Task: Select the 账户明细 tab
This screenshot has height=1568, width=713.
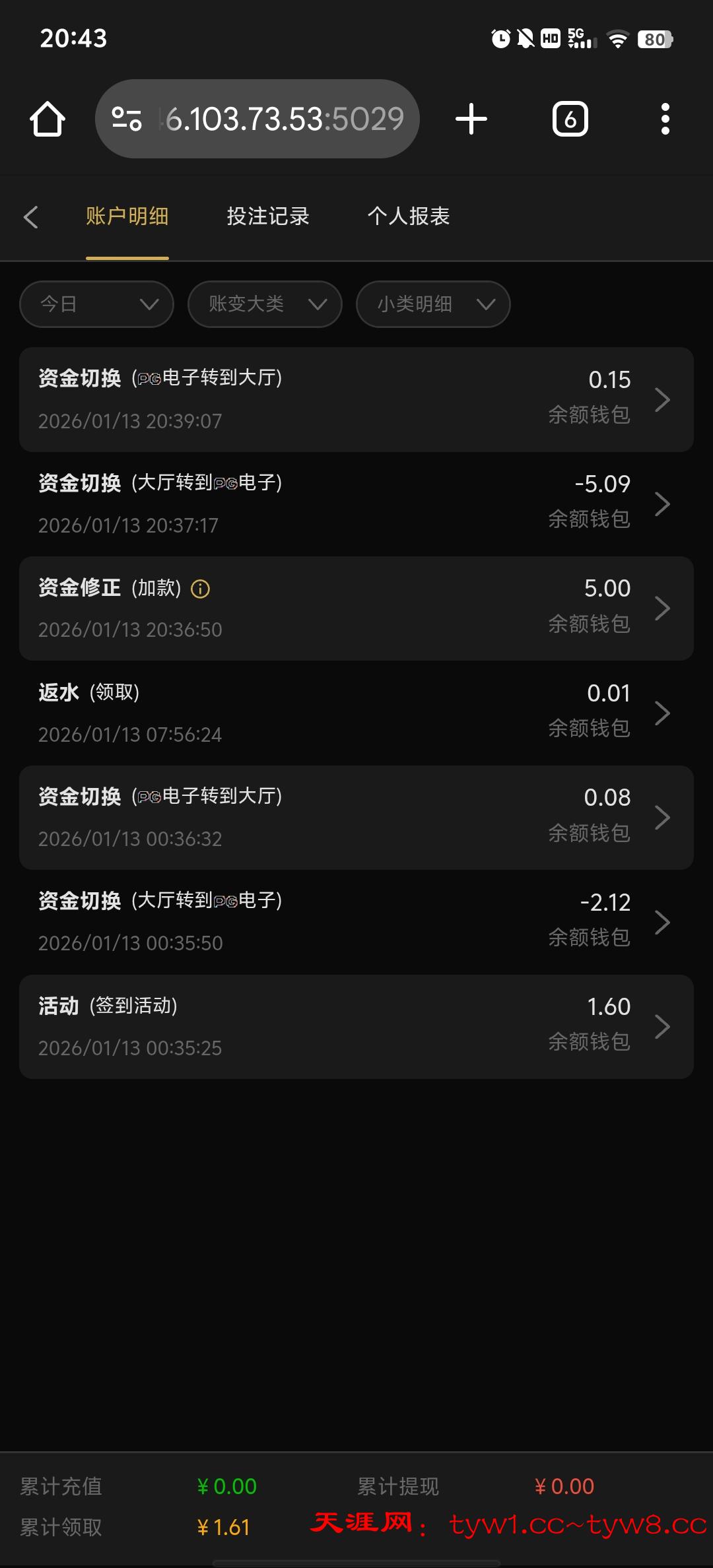Action: (x=127, y=216)
